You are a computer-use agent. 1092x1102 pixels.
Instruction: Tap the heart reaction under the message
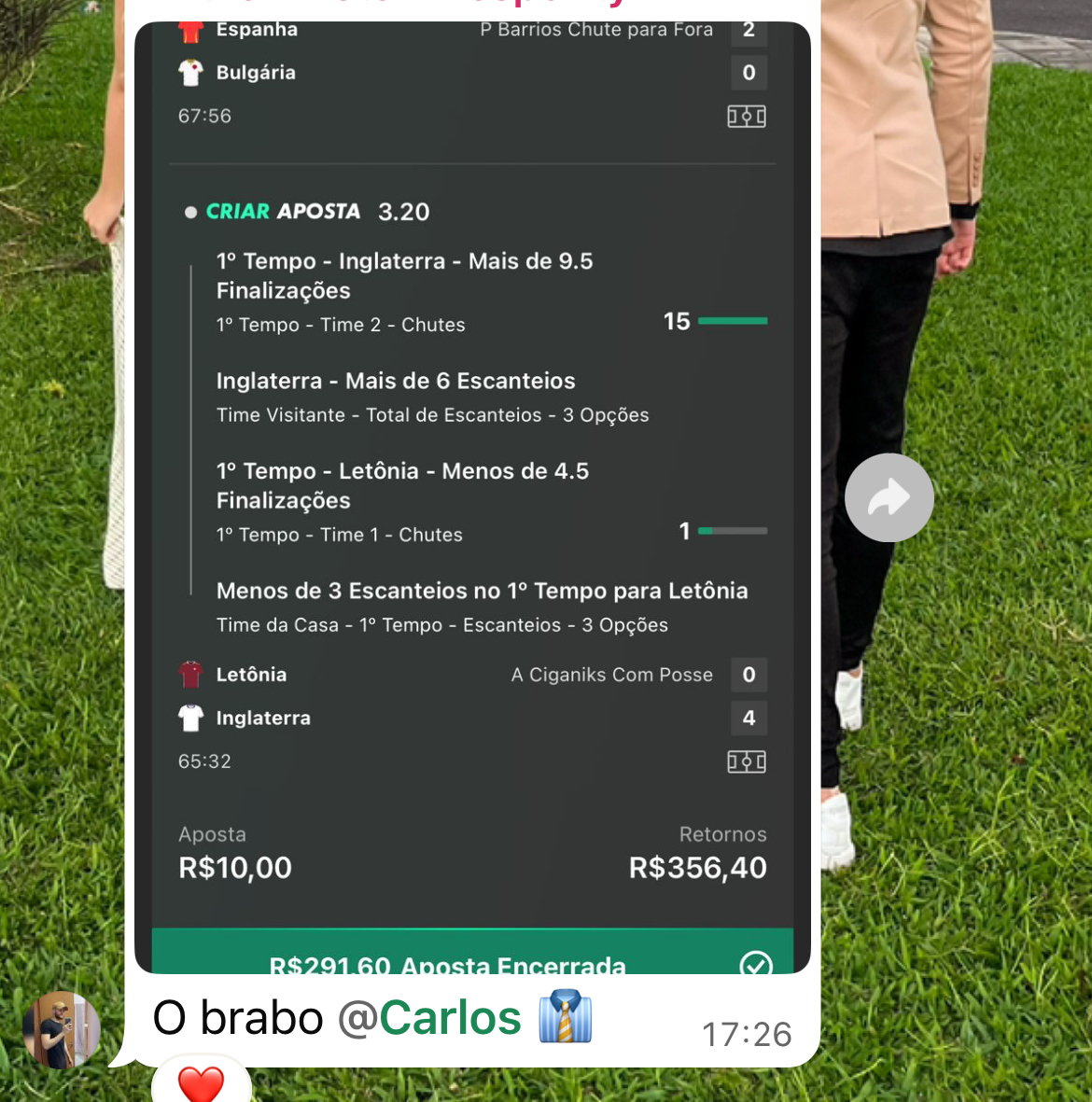pyautogui.click(x=201, y=1084)
